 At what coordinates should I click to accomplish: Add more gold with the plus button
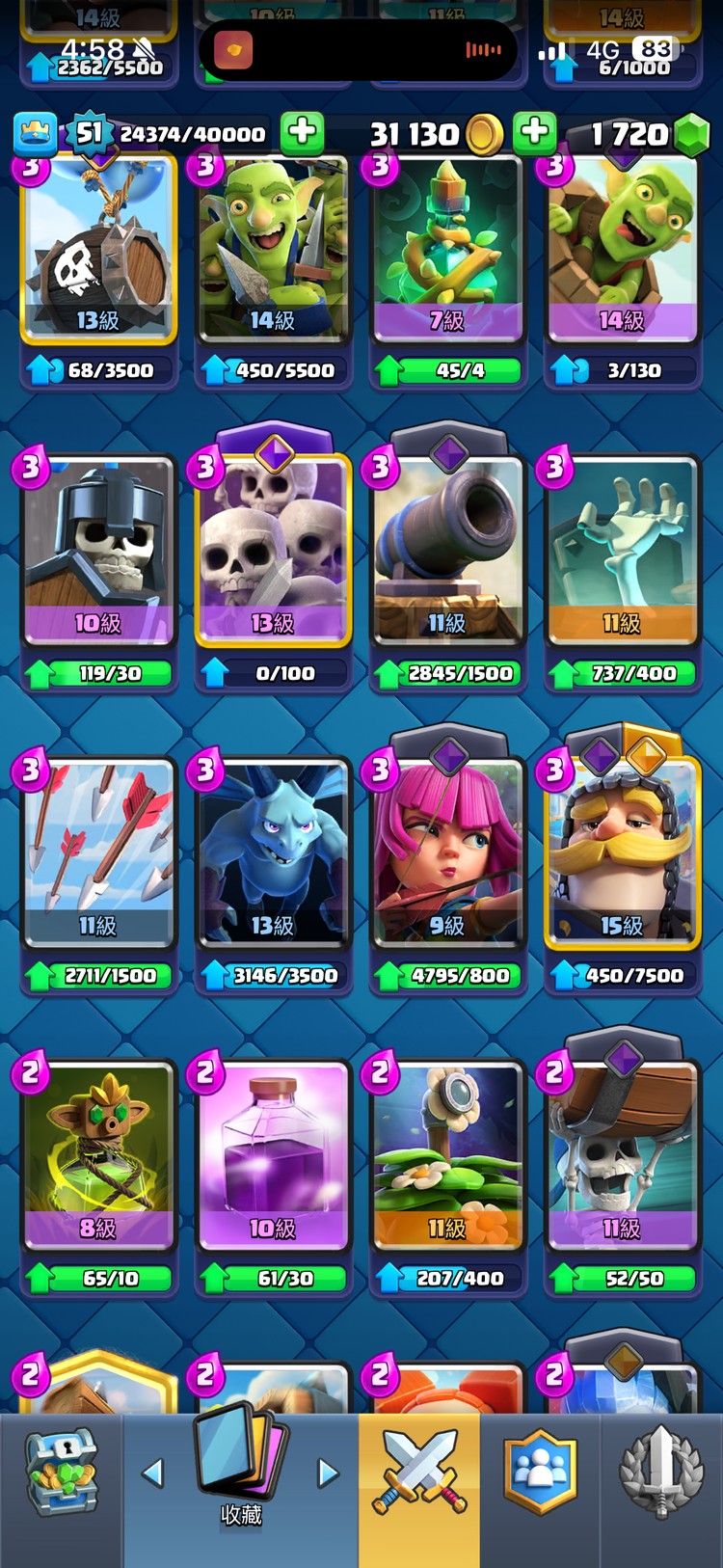pos(534,133)
